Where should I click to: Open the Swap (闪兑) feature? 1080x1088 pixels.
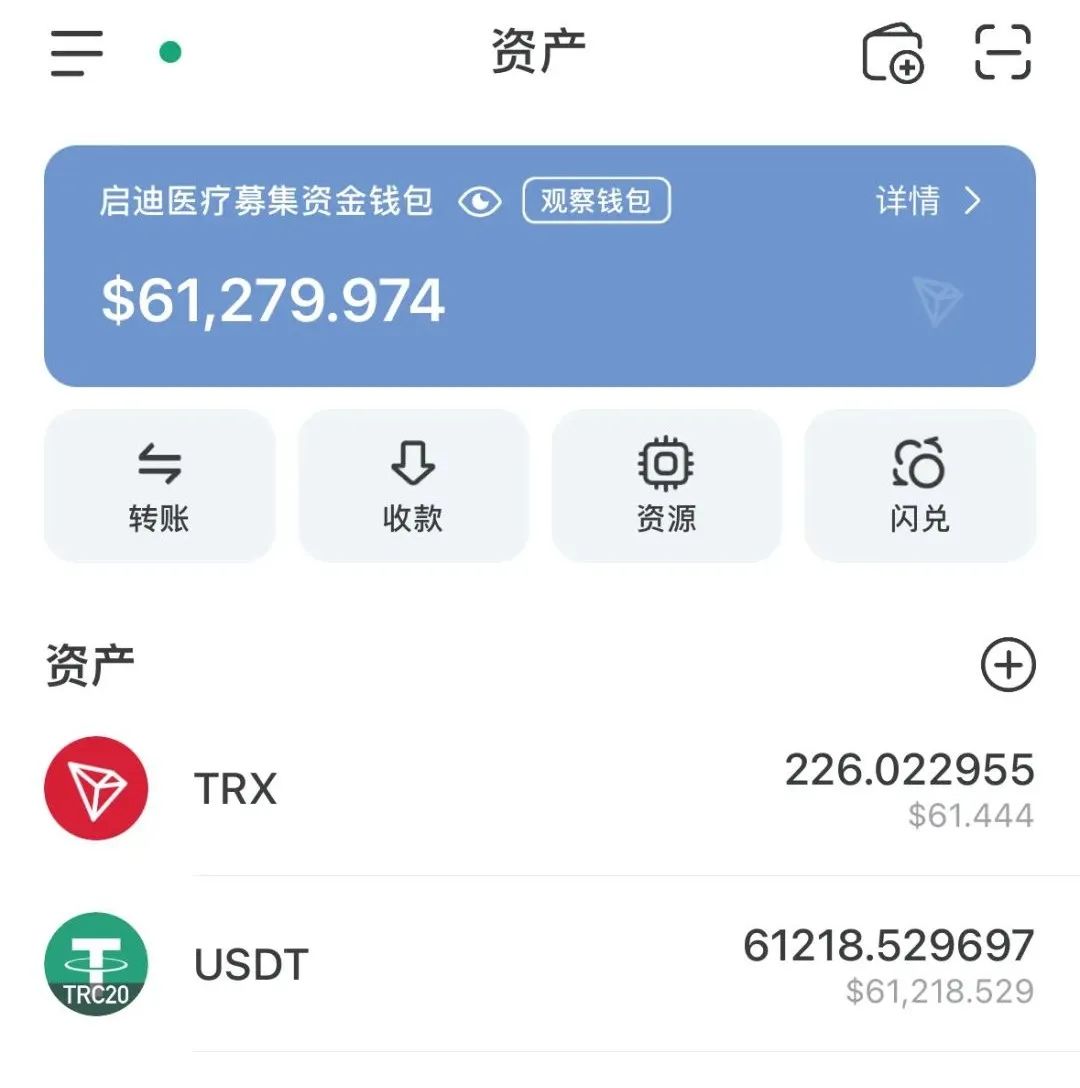tap(919, 487)
